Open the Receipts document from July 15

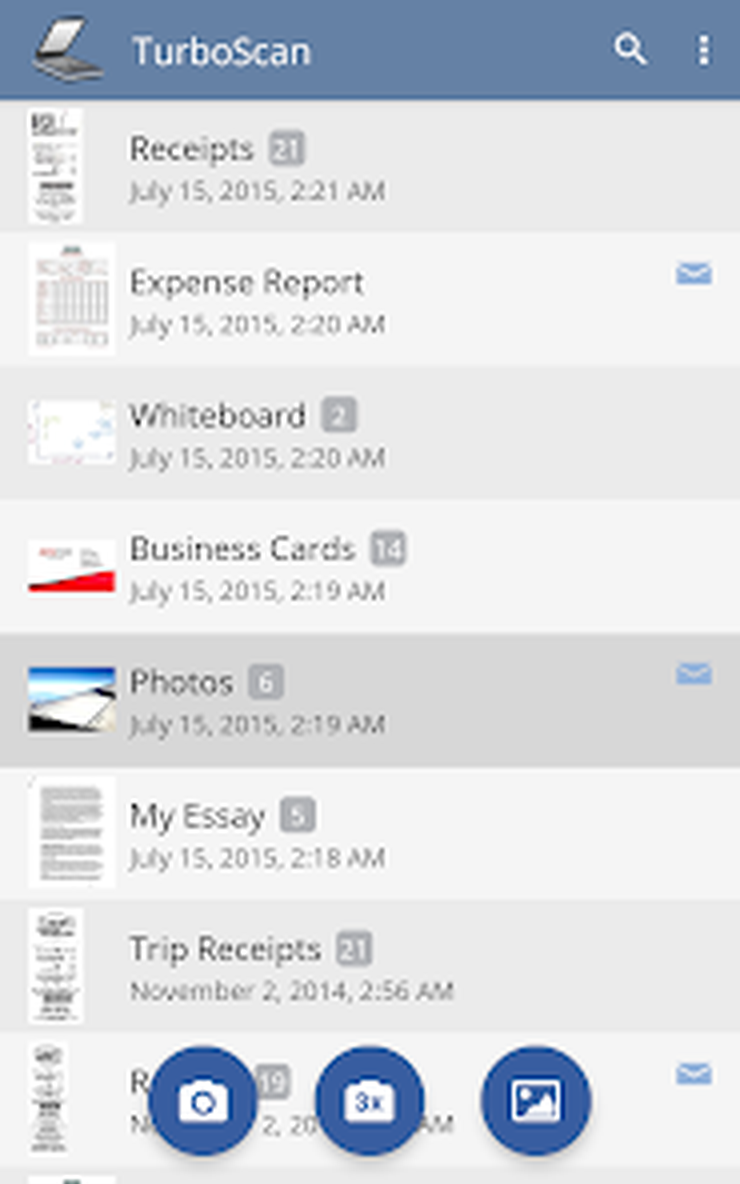370,167
